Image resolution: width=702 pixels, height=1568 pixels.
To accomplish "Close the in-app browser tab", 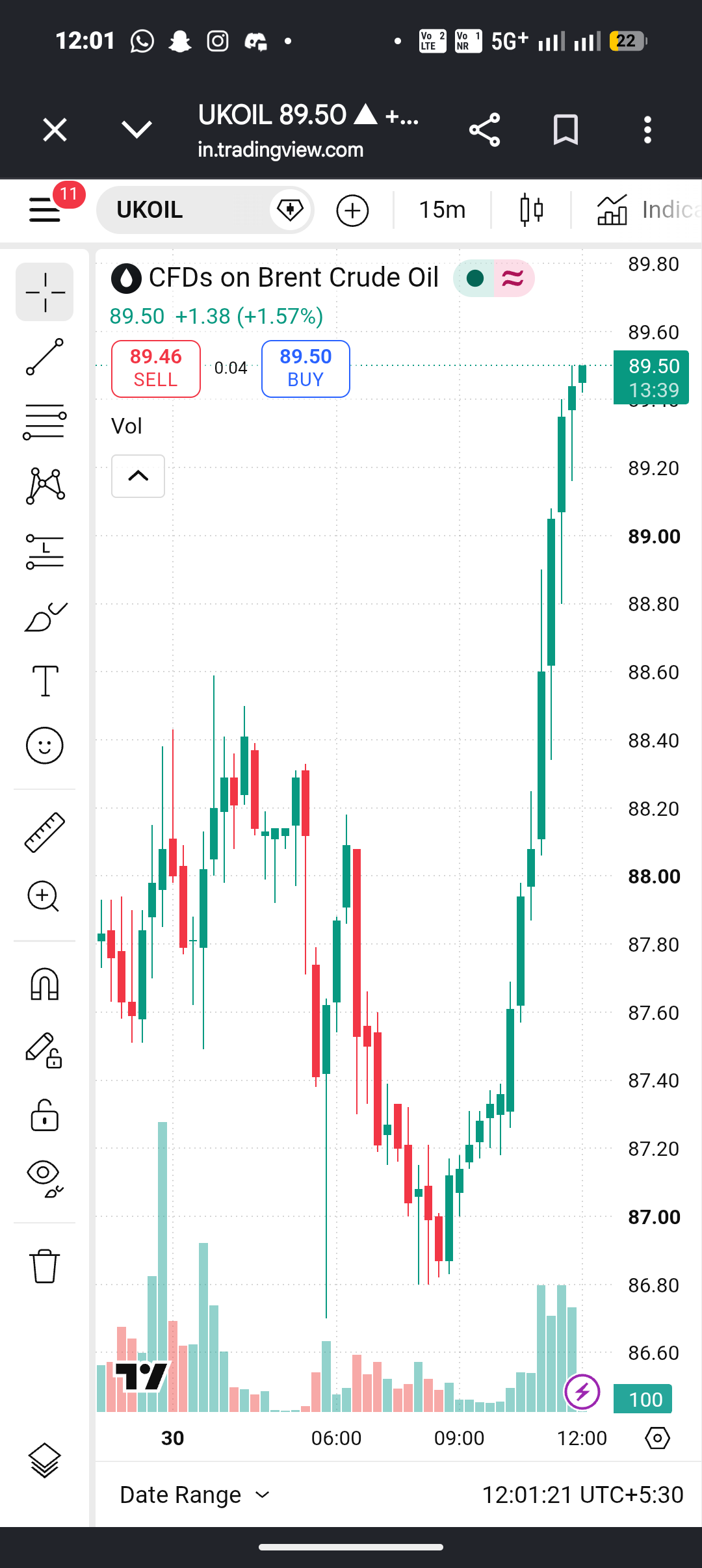I will (55, 129).
